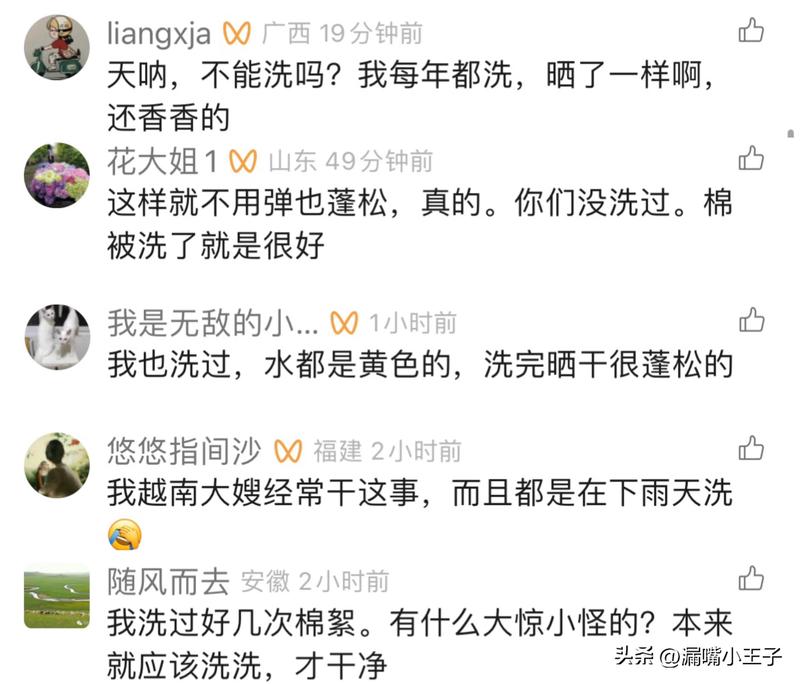Open 随风而去's grassland avatar

(57, 595)
